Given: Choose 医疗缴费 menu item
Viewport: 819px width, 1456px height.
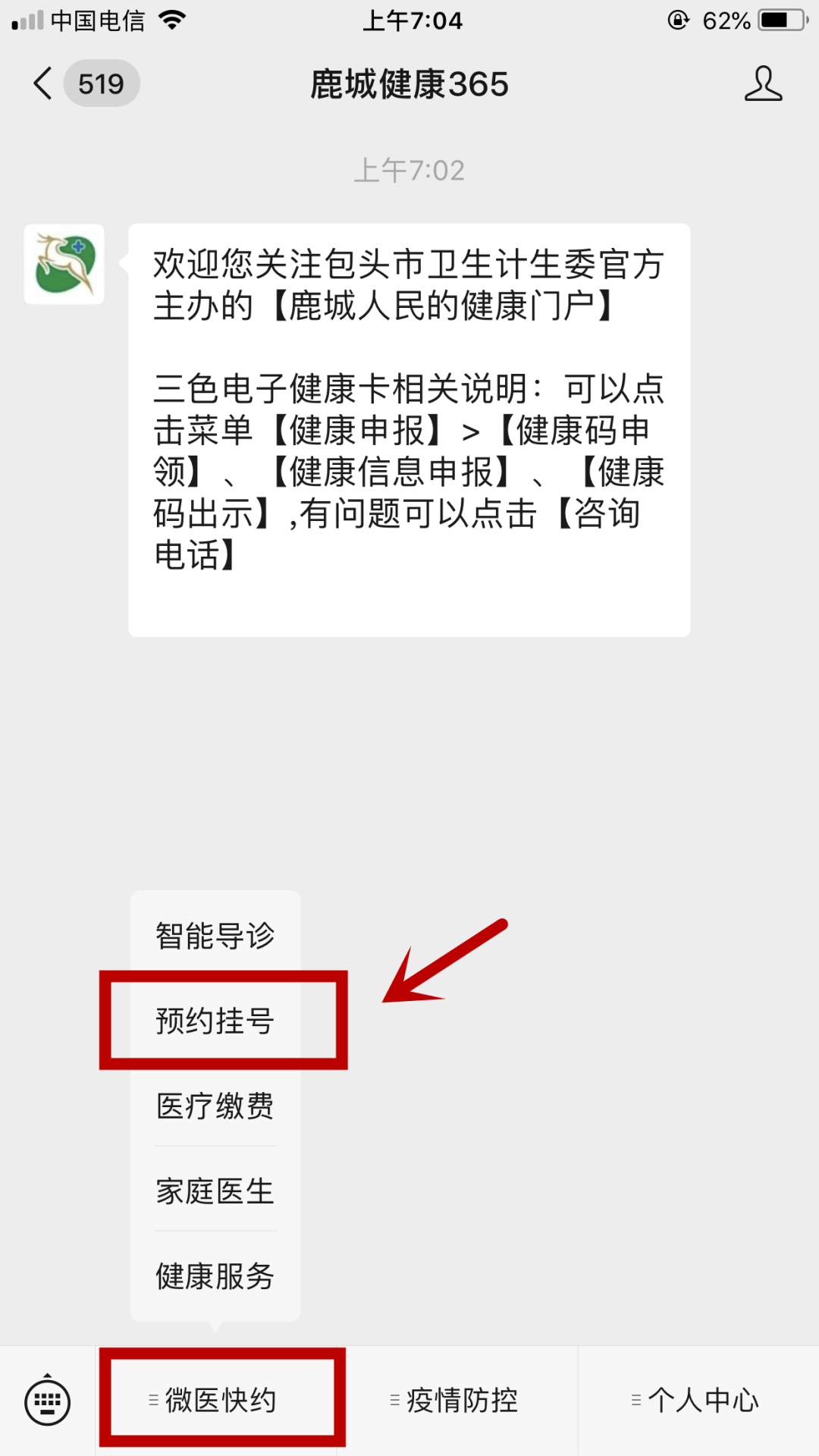Looking at the screenshot, I should click(x=215, y=1105).
